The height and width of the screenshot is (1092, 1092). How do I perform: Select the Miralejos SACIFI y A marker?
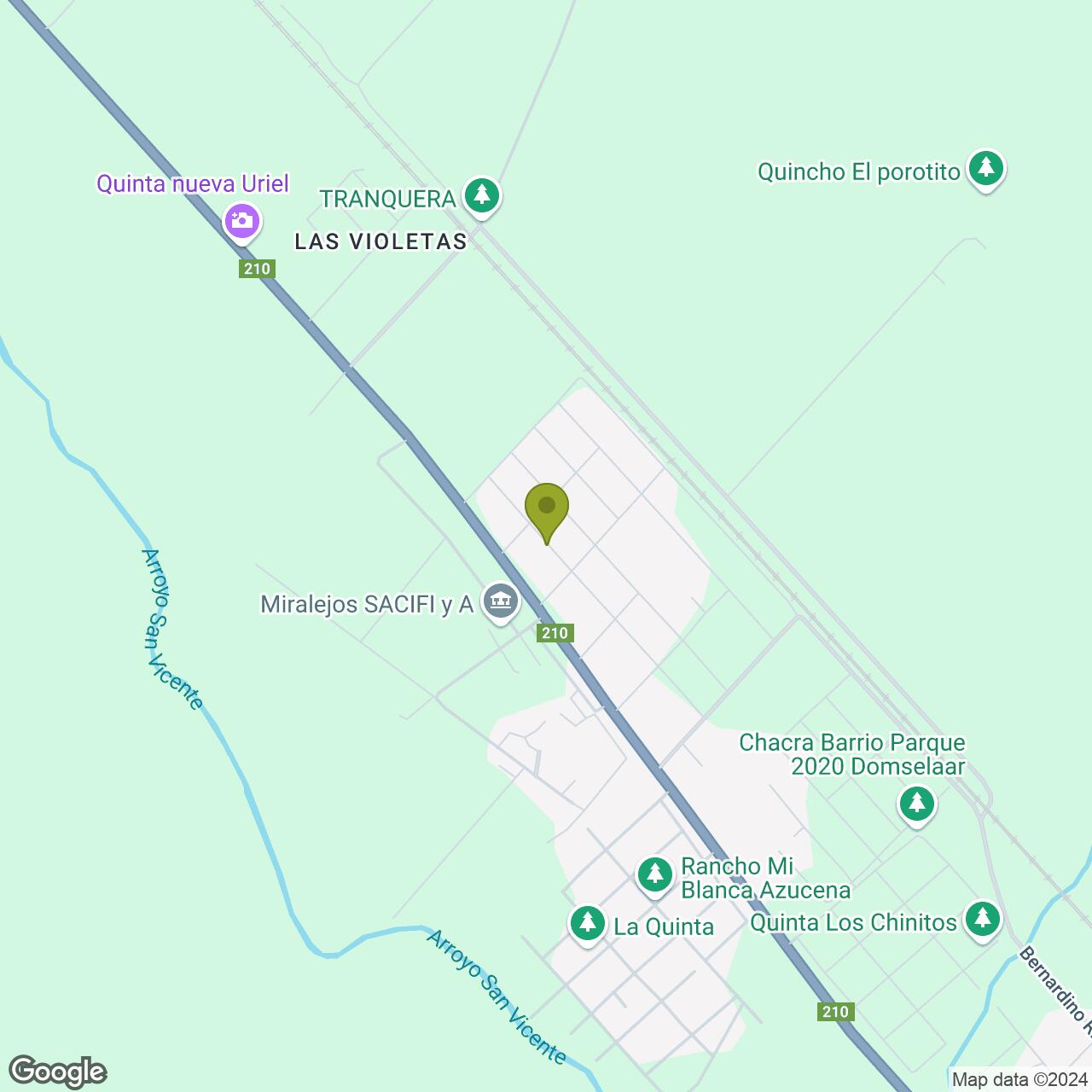click(x=501, y=601)
